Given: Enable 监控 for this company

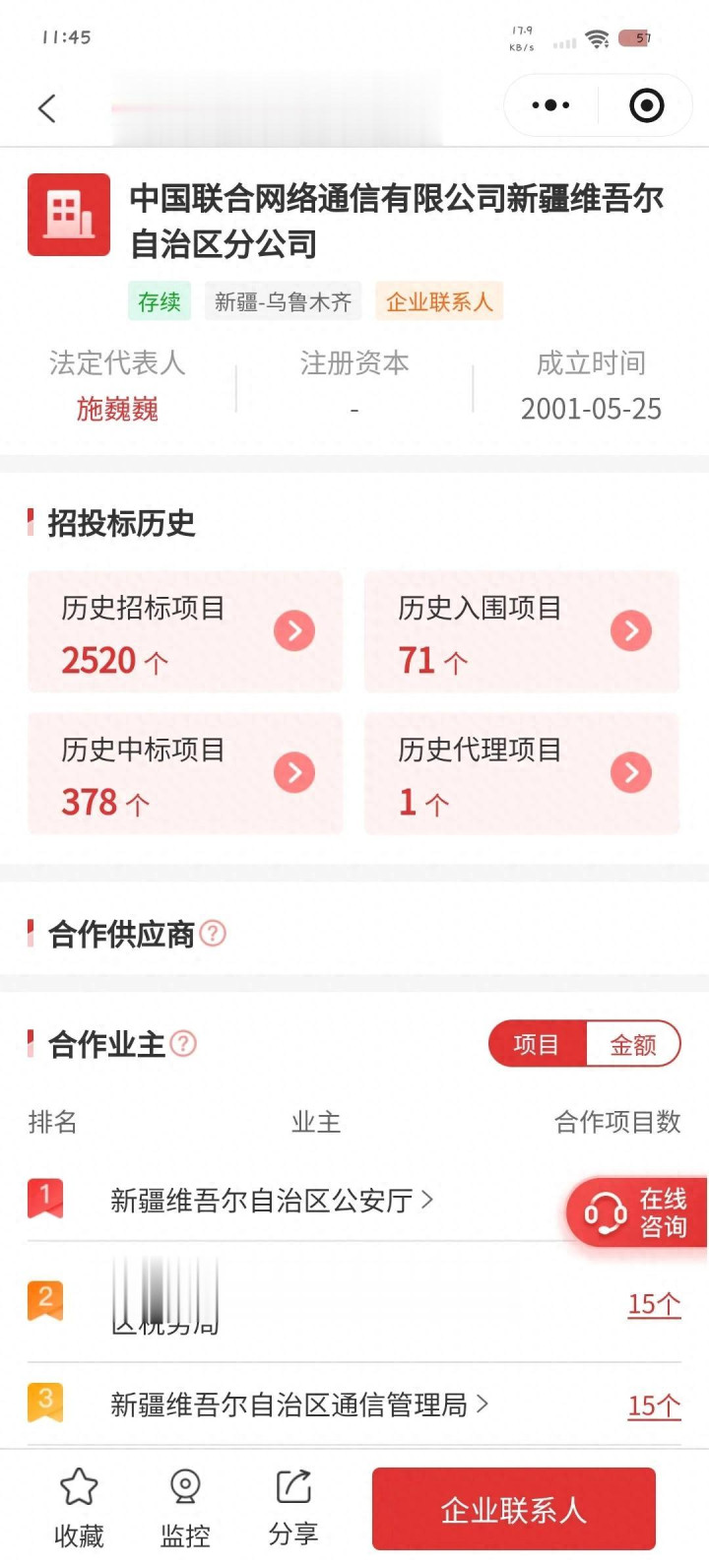Looking at the screenshot, I should pos(185,1507).
